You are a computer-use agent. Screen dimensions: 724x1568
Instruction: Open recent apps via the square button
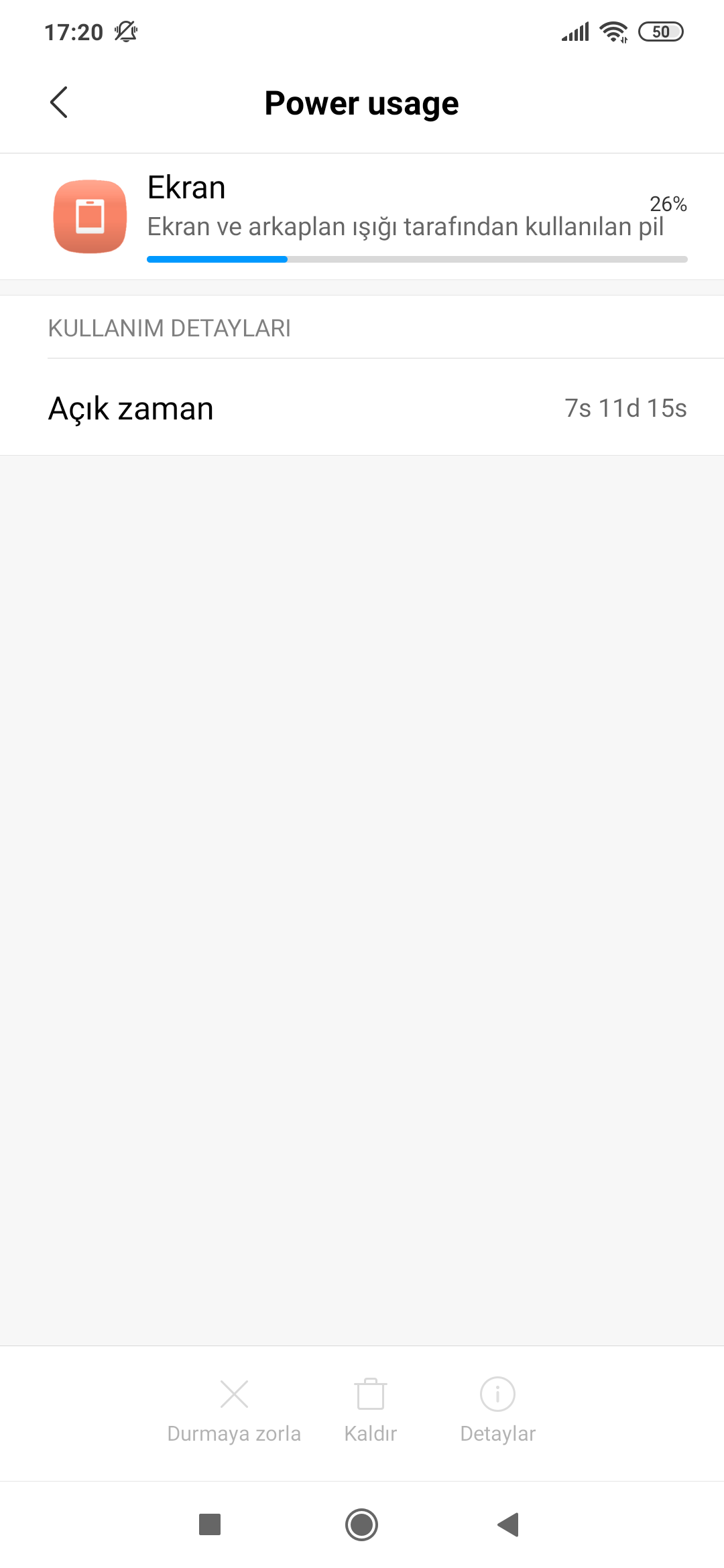point(210,1524)
